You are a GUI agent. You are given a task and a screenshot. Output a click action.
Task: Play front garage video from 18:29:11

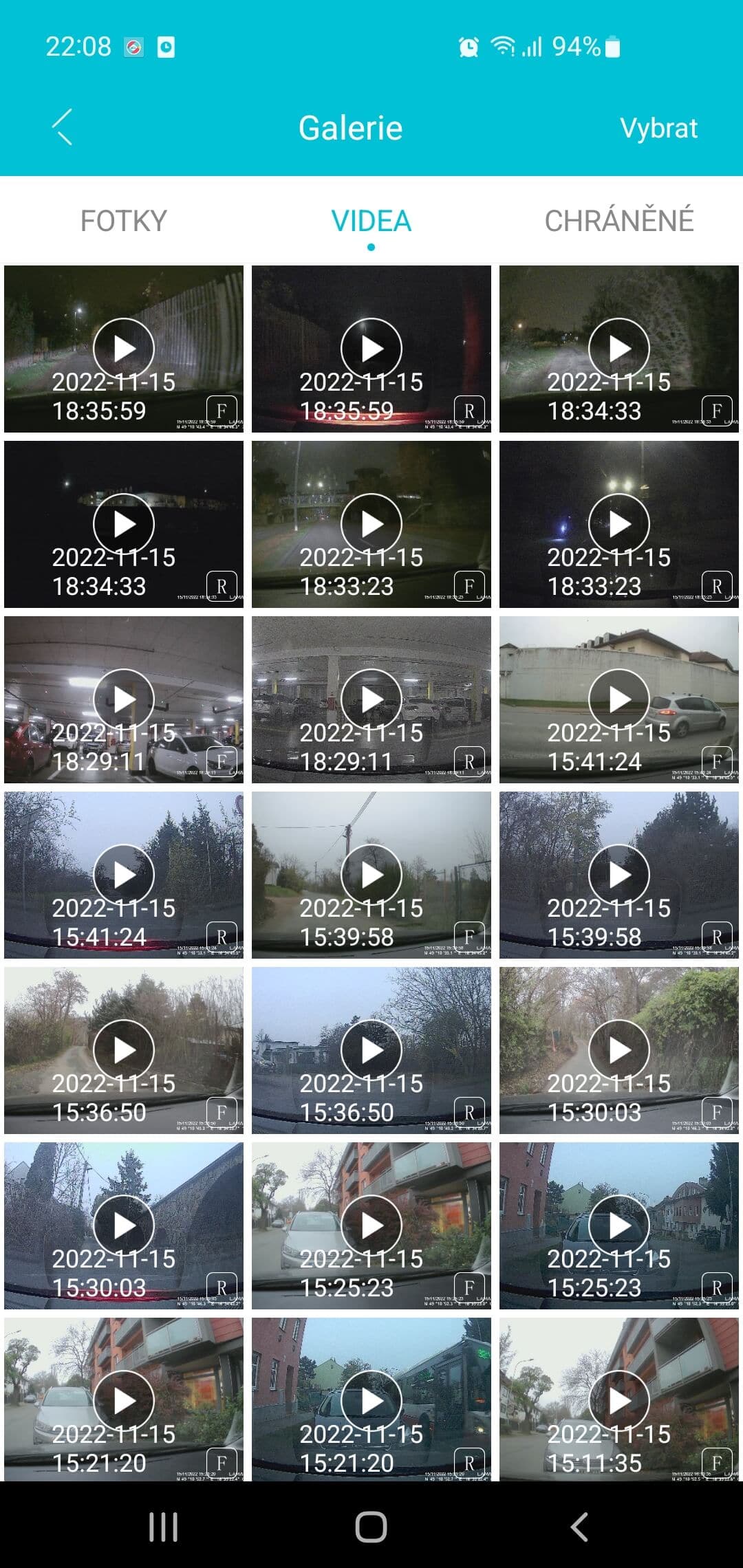(x=124, y=699)
